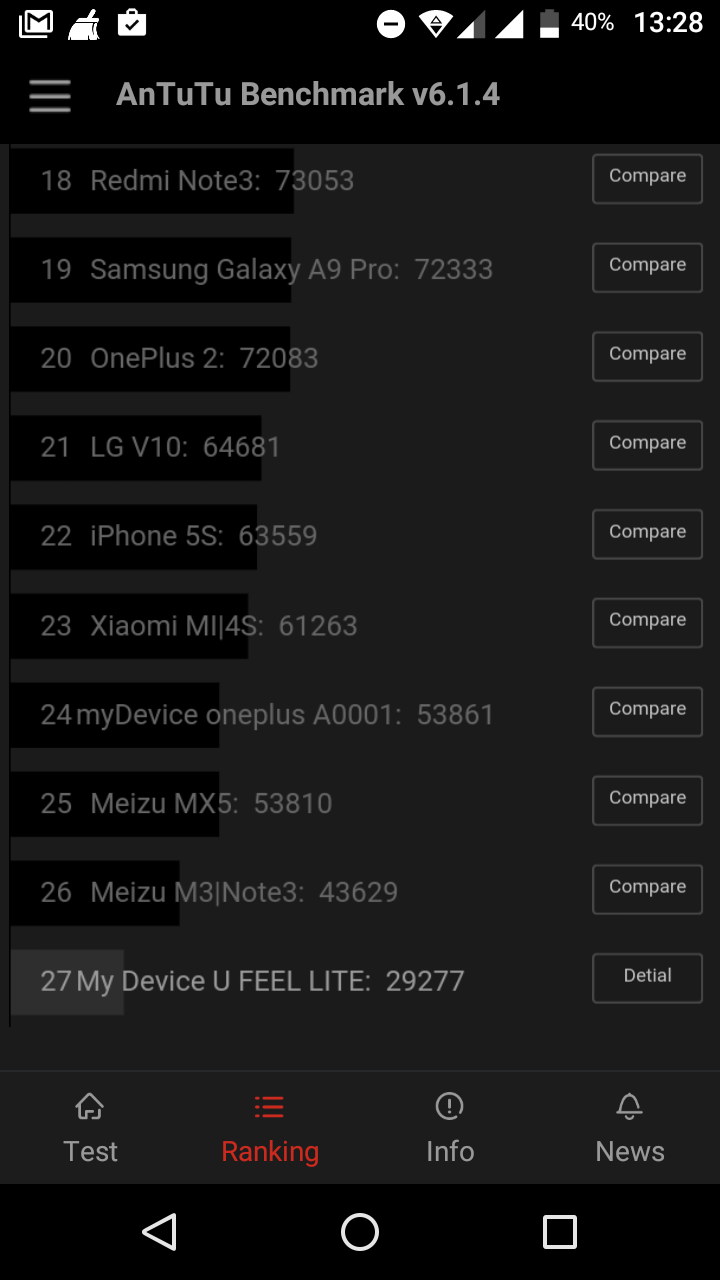Compare with iPhone 5S
This screenshot has width=720, height=1280.
(647, 535)
